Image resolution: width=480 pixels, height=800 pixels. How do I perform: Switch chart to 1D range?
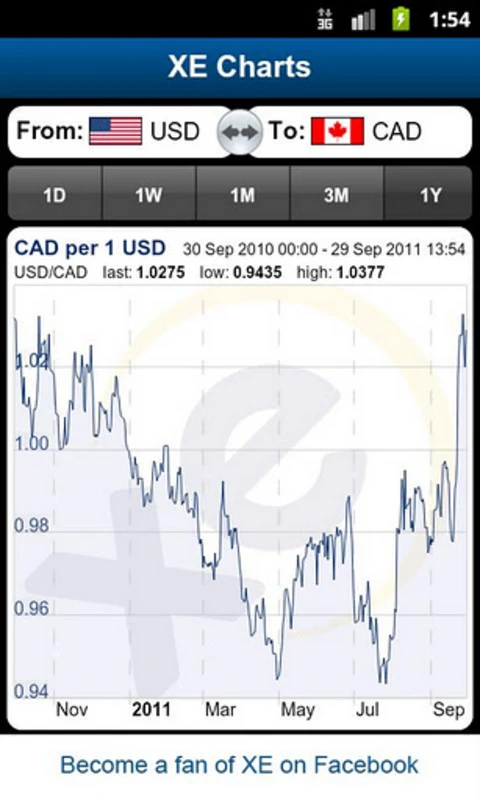click(55, 194)
